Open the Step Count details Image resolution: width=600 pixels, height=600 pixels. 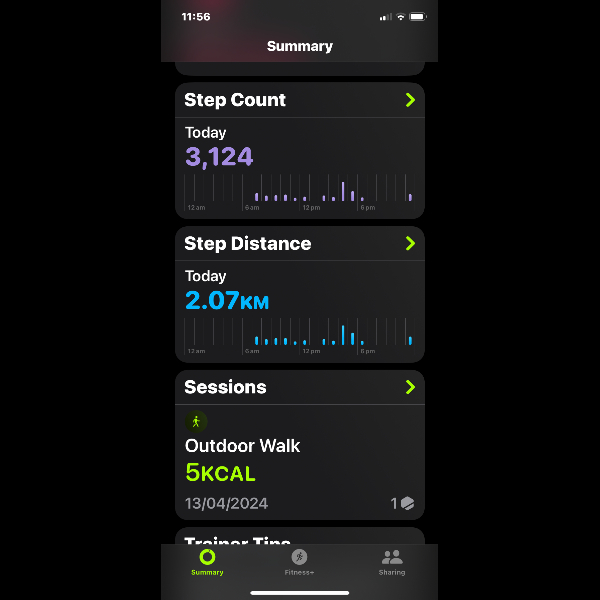409,100
